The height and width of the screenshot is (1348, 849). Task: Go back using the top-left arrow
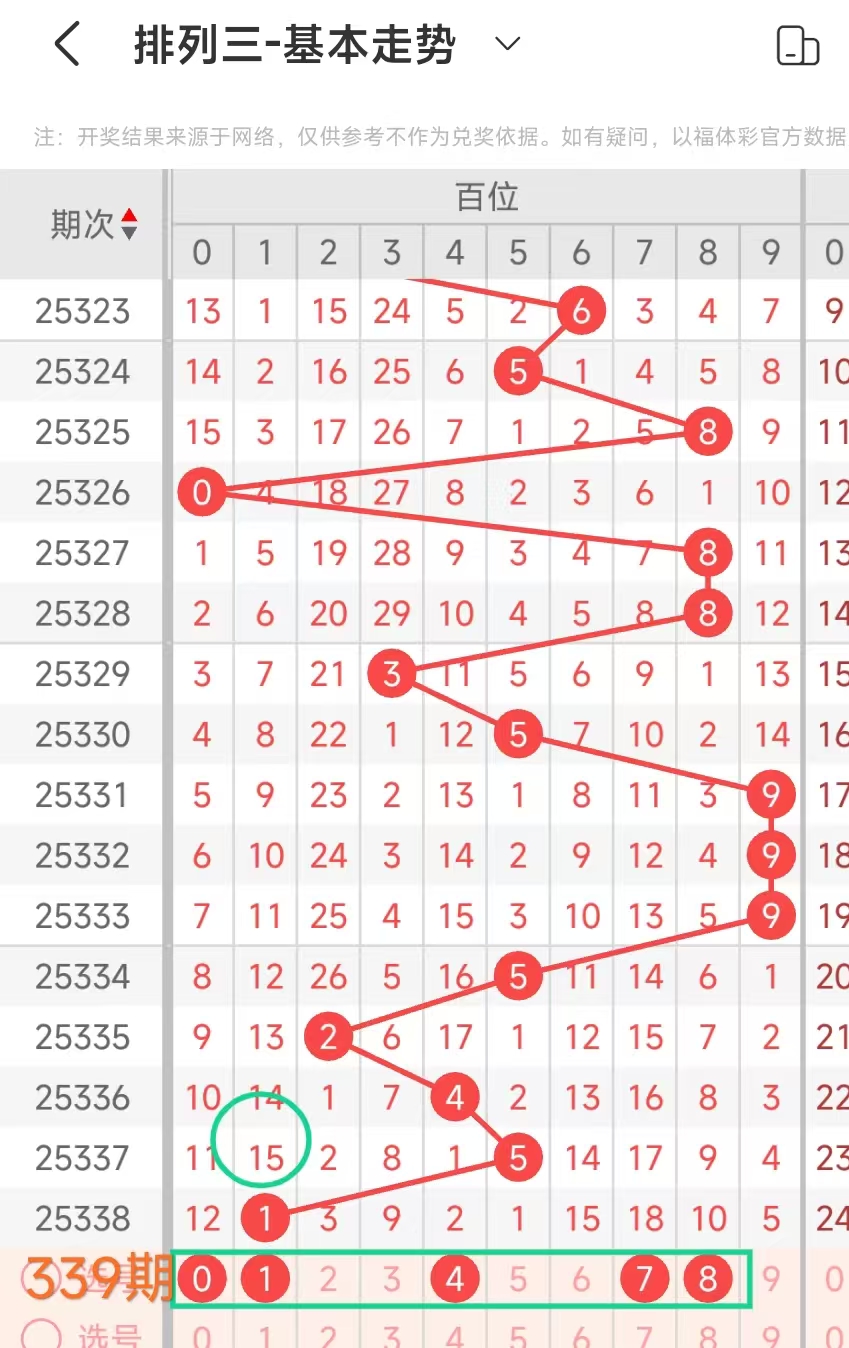tap(67, 46)
